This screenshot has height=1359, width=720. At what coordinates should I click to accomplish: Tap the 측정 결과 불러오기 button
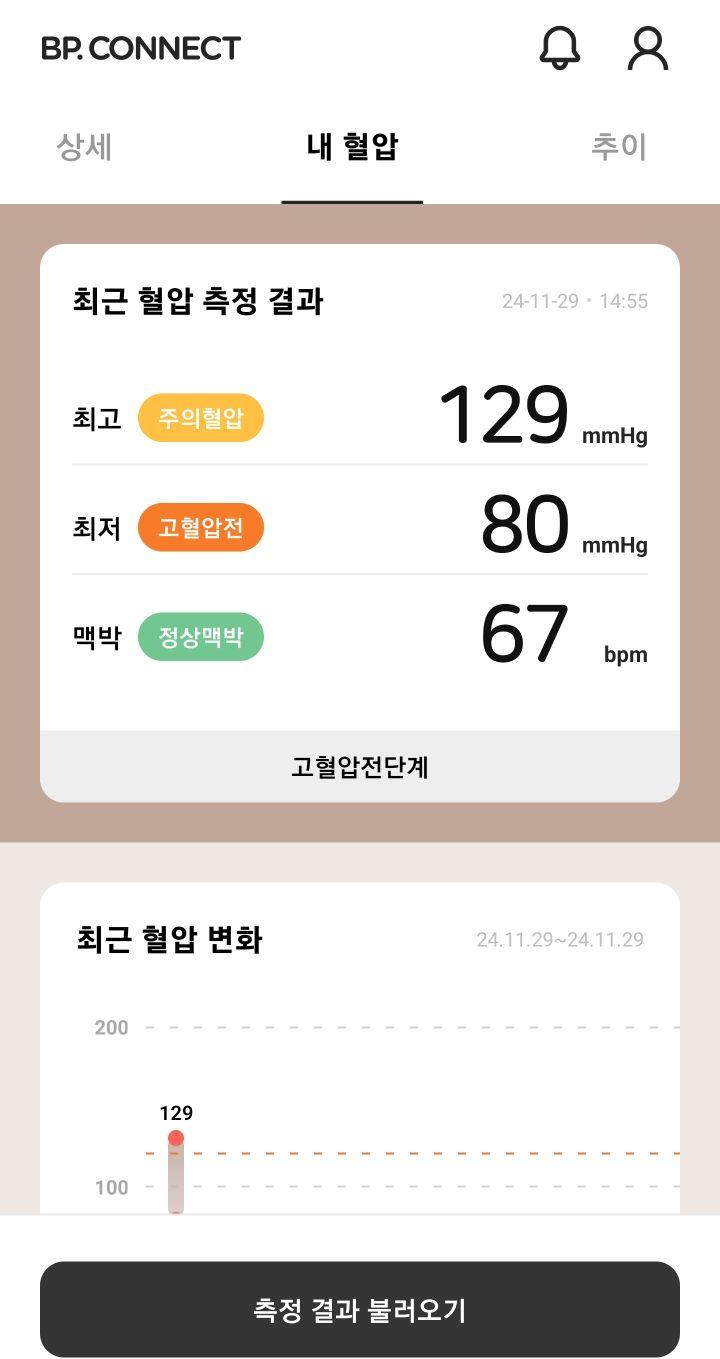click(x=360, y=1309)
